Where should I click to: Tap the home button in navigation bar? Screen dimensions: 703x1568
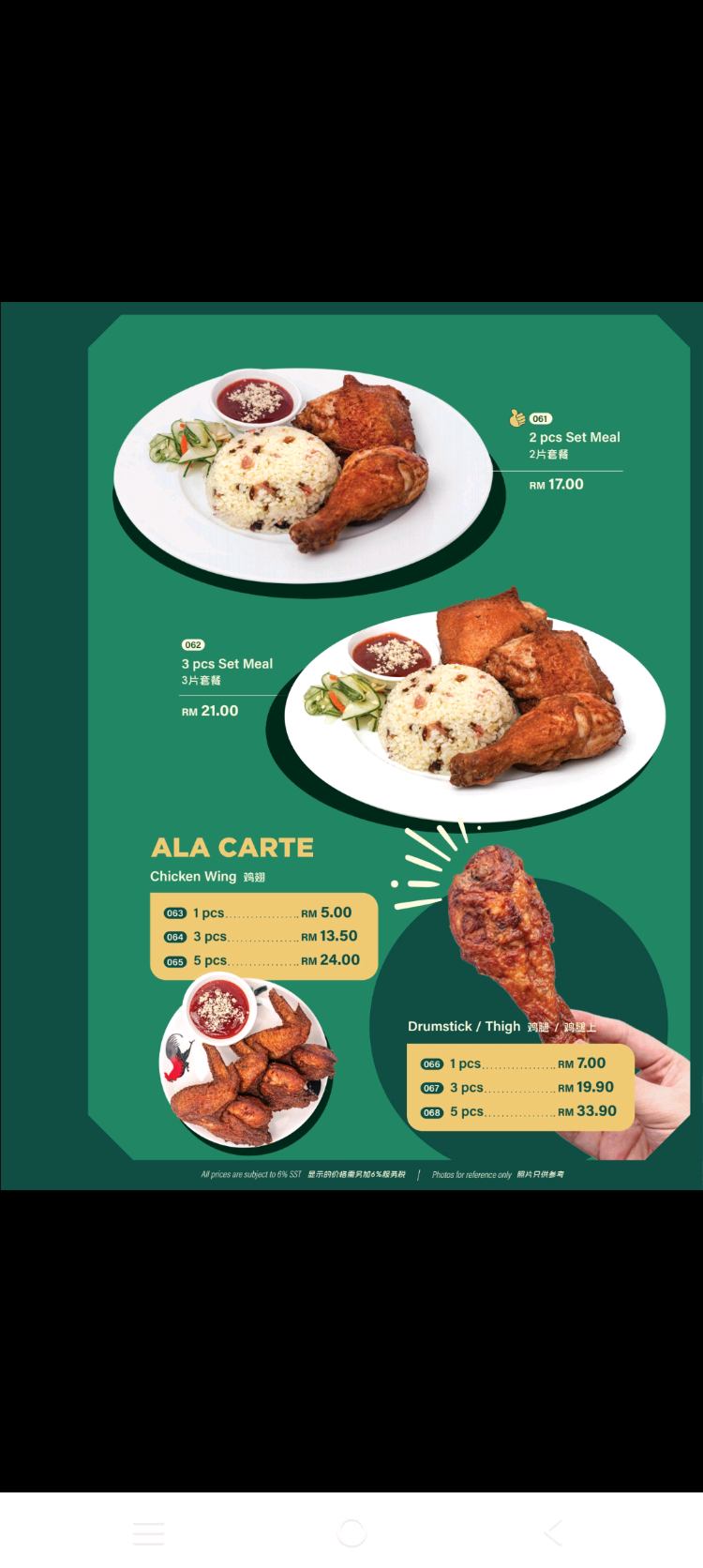[x=351, y=1533]
